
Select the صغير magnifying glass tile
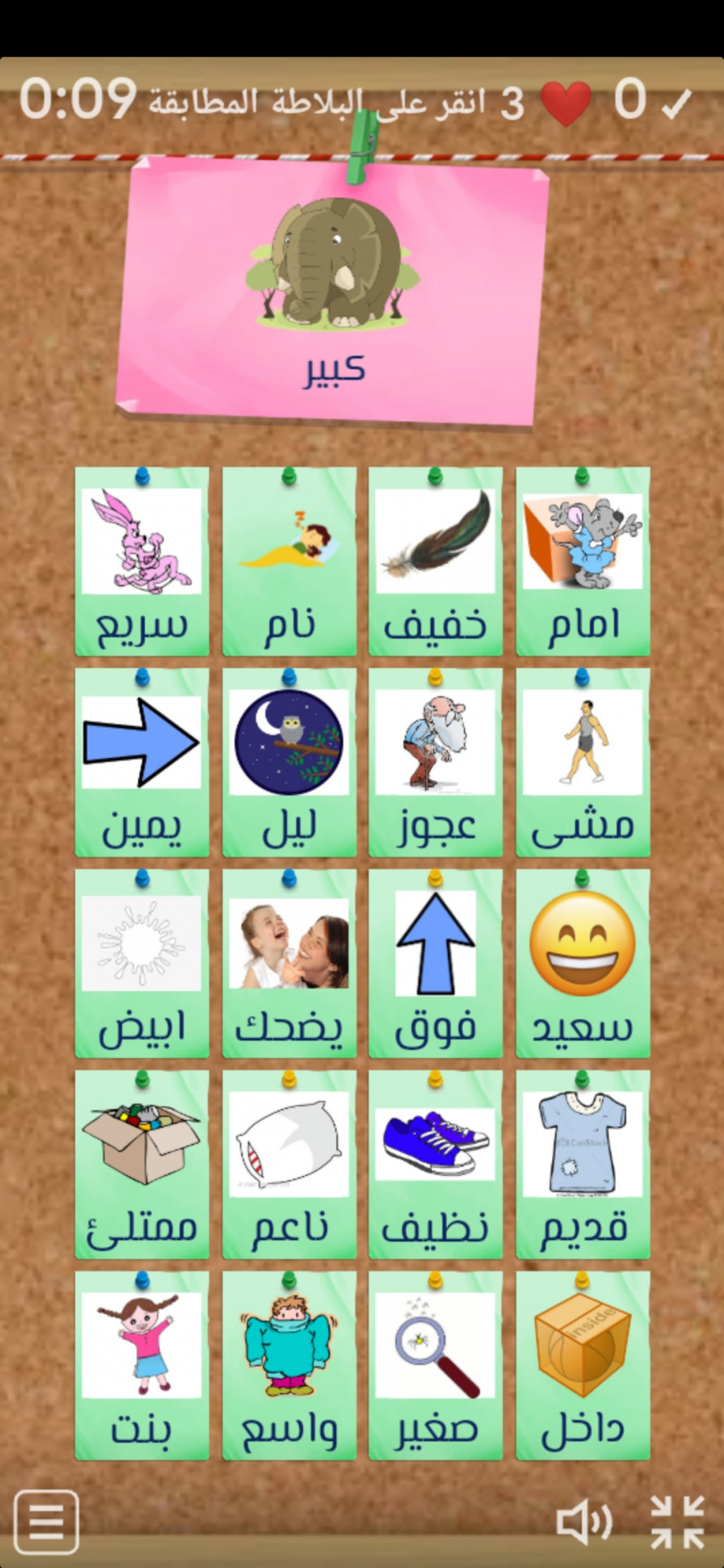pos(436,1367)
